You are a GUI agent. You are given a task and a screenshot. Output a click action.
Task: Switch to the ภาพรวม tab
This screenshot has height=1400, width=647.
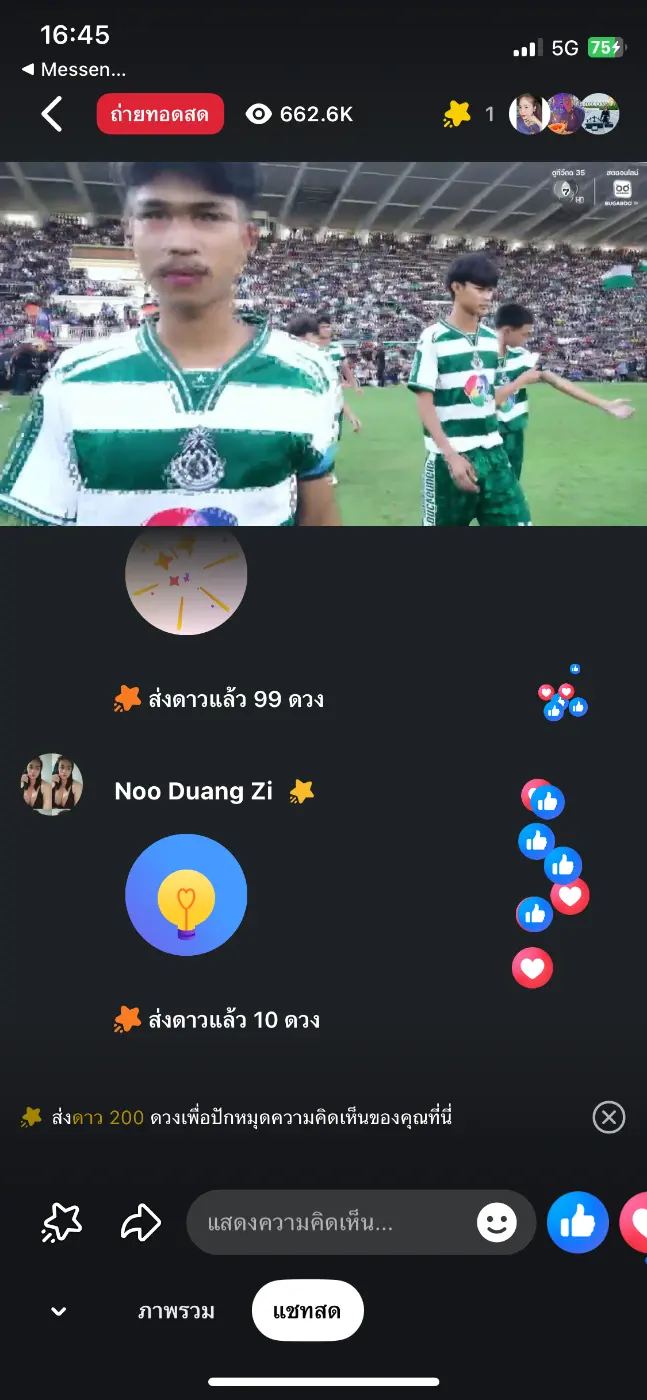click(176, 1310)
